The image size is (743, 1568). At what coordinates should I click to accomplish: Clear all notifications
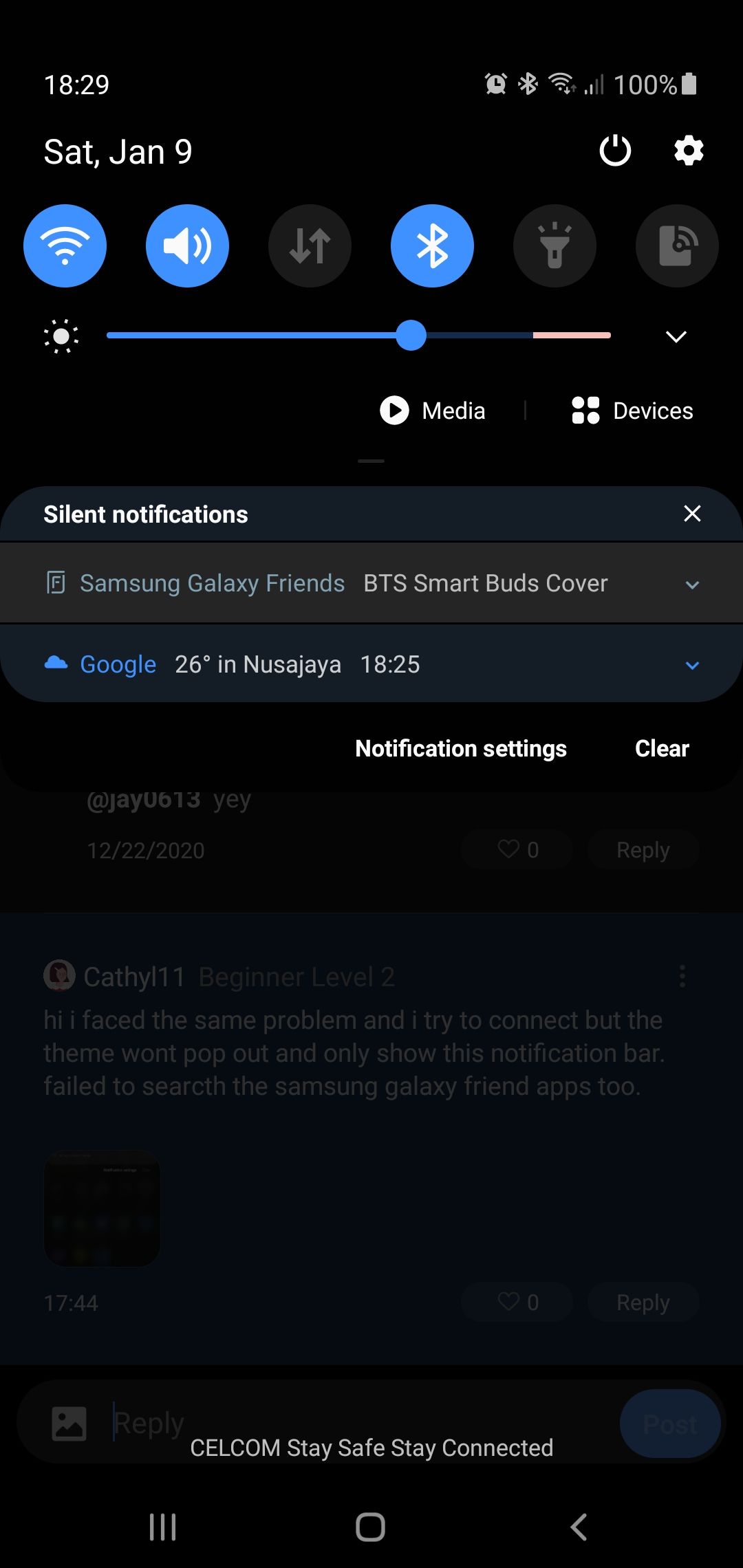662,748
